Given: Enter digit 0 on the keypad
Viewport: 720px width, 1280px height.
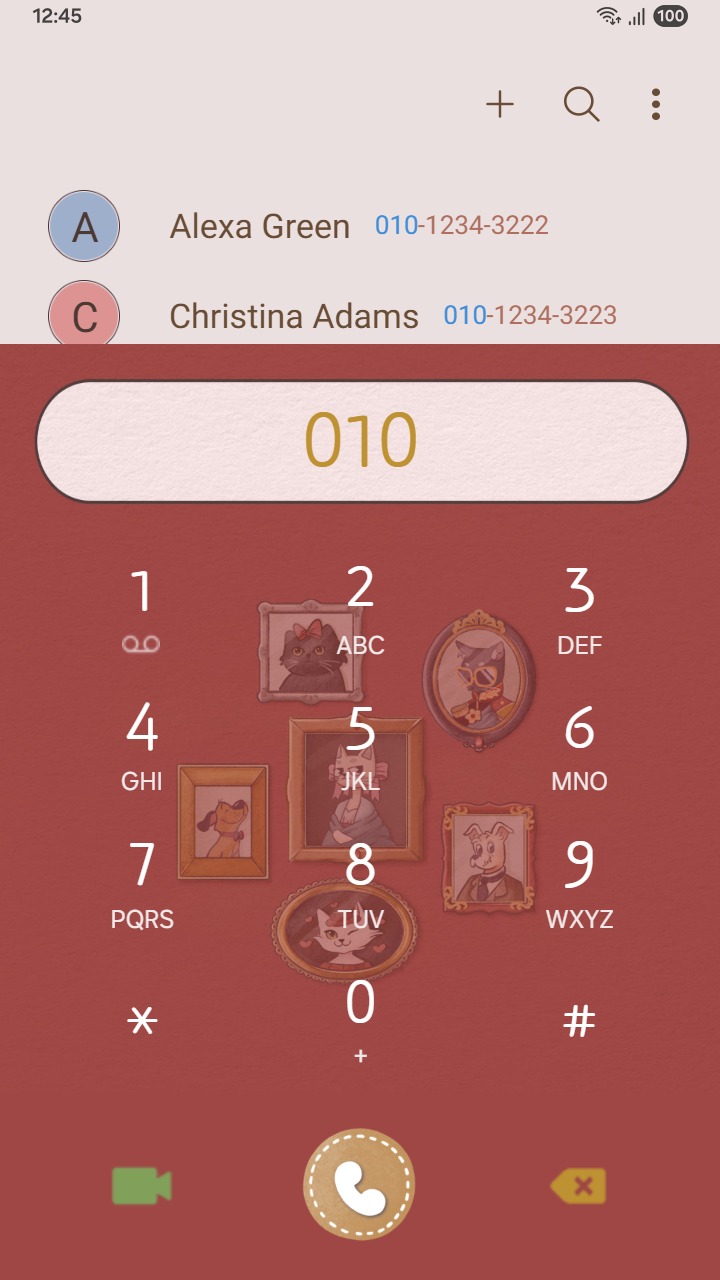Looking at the screenshot, I should (360, 1020).
